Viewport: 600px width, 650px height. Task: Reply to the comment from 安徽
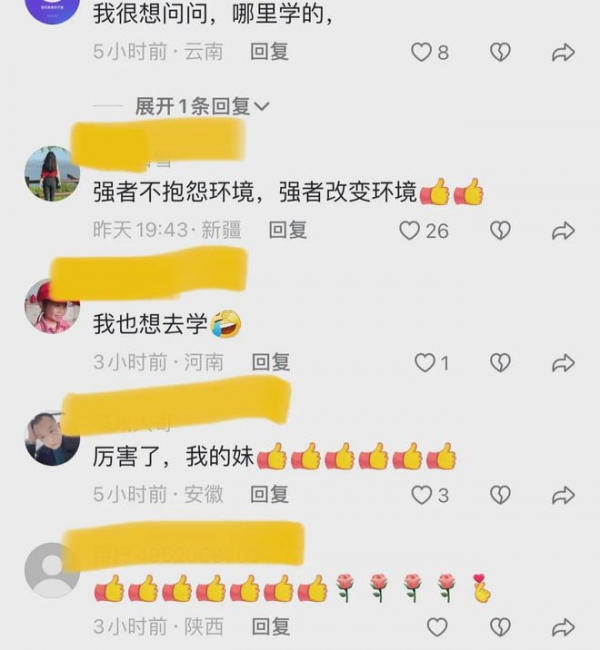coord(270,494)
